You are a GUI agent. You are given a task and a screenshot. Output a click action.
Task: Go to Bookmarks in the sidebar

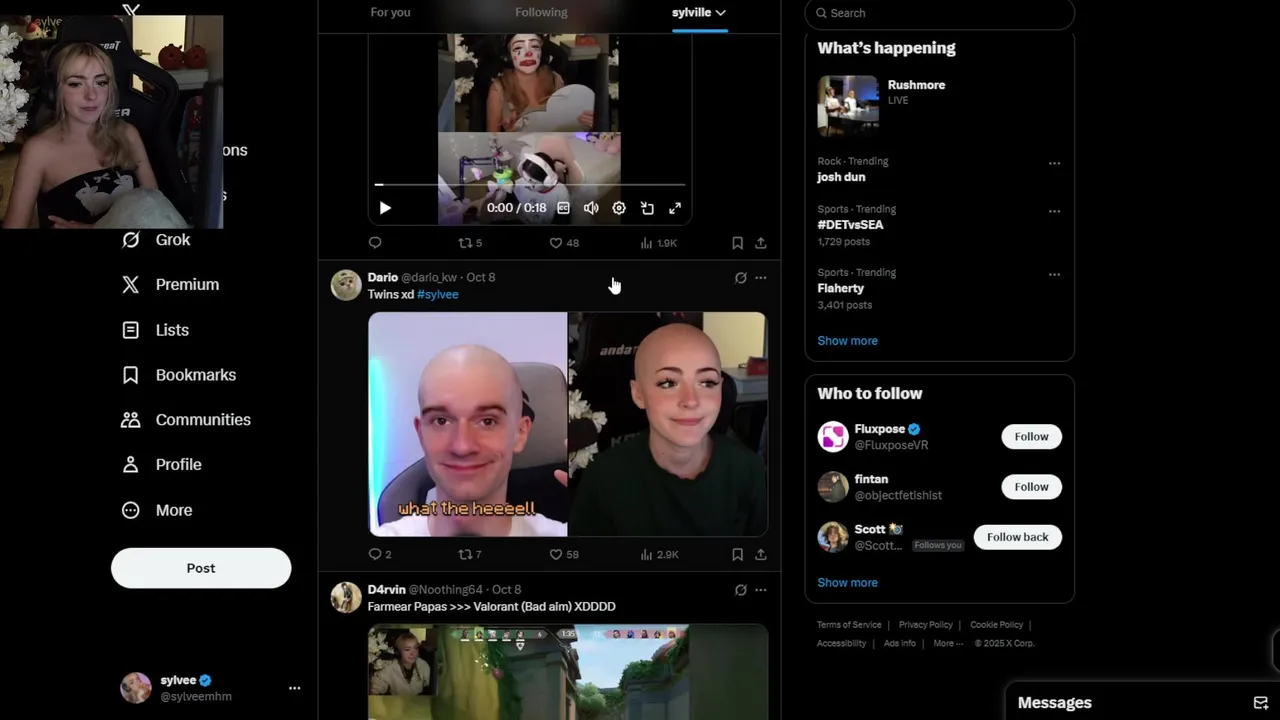[x=195, y=375]
